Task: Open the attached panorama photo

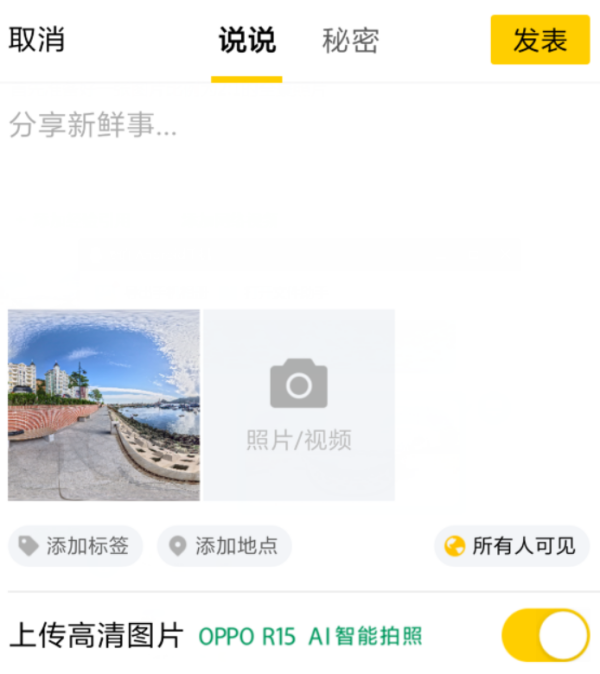Action: 104,404
